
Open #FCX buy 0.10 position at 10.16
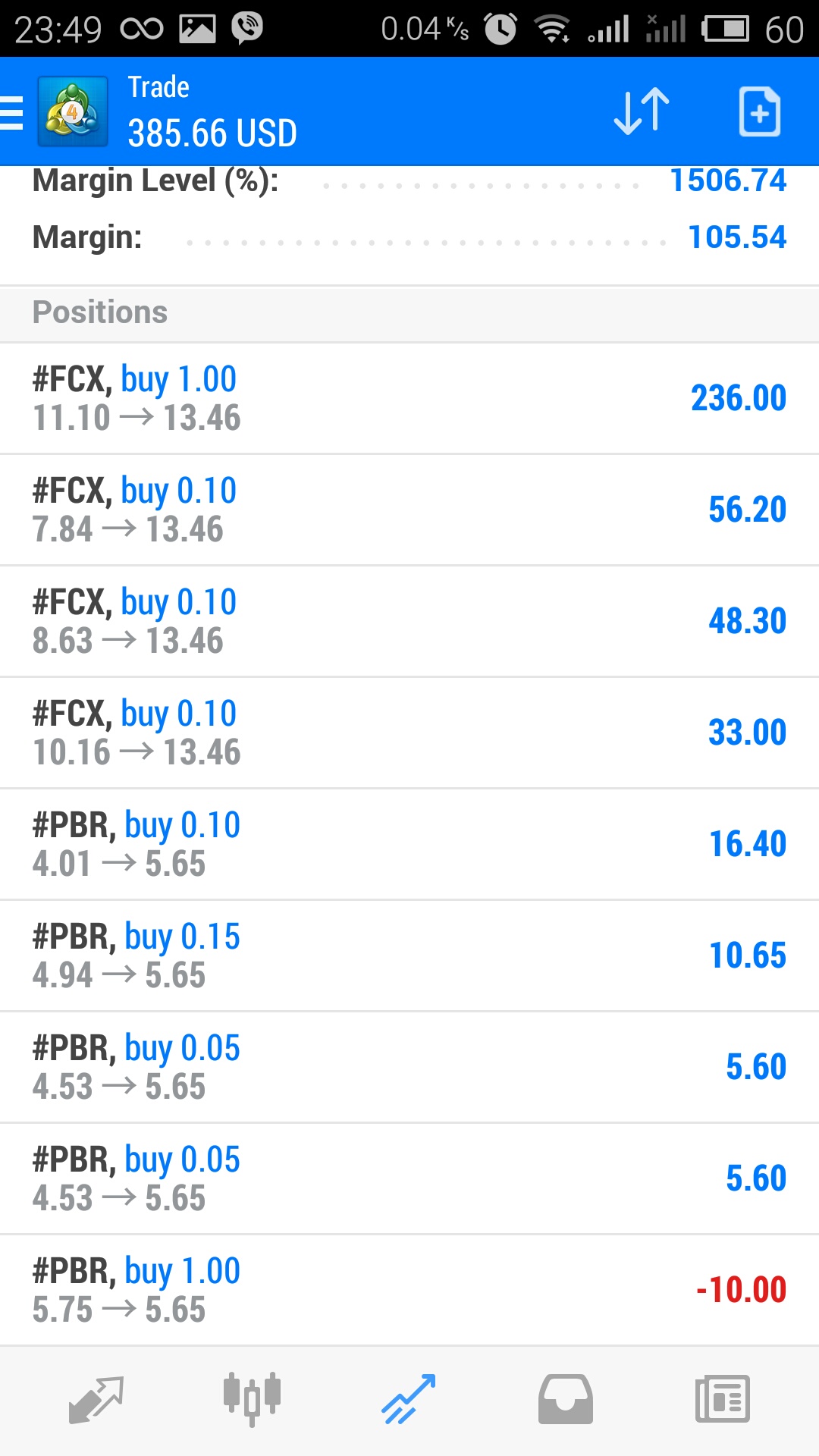[x=409, y=733]
